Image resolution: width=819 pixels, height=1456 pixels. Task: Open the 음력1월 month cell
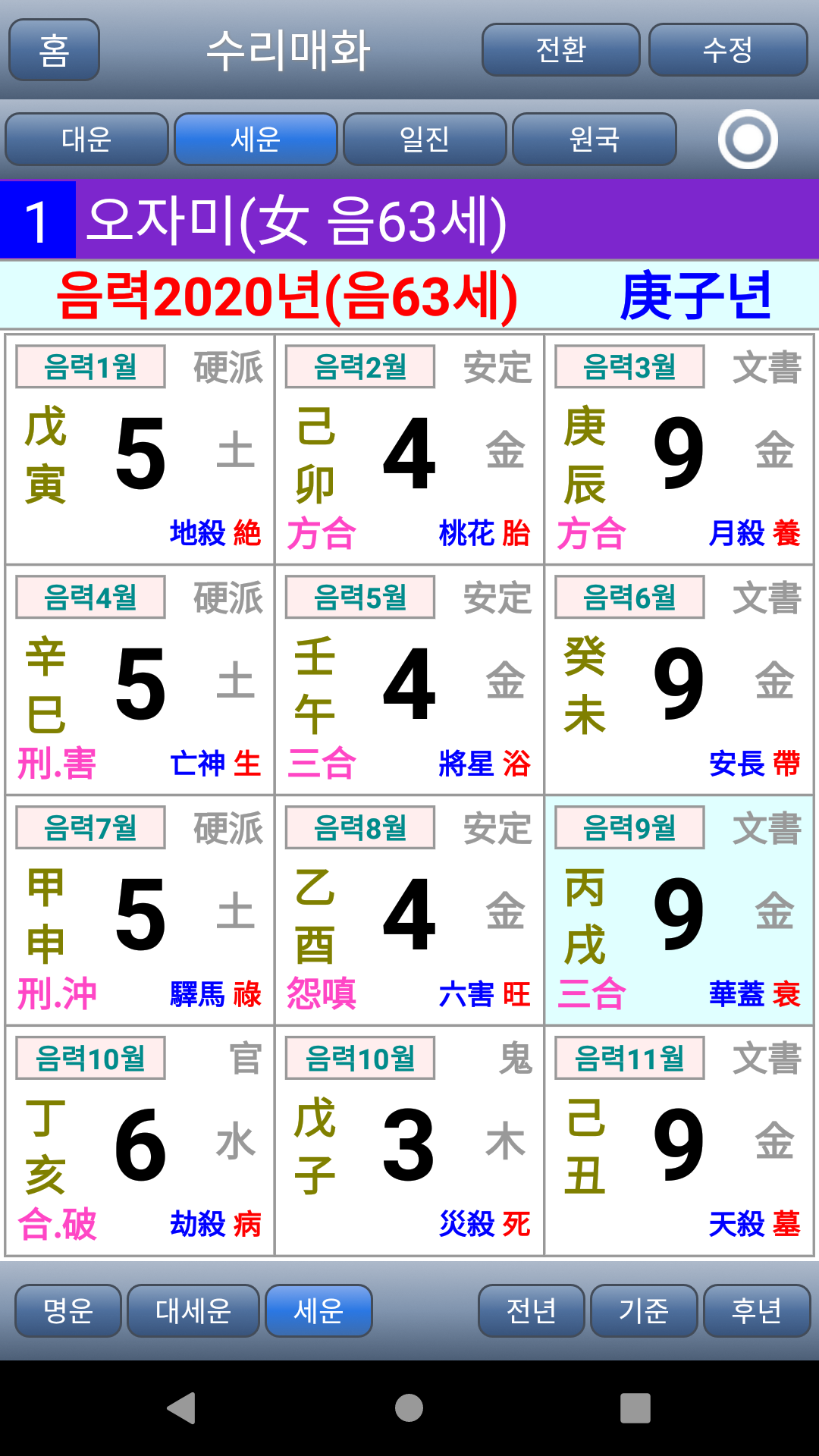tap(140, 450)
